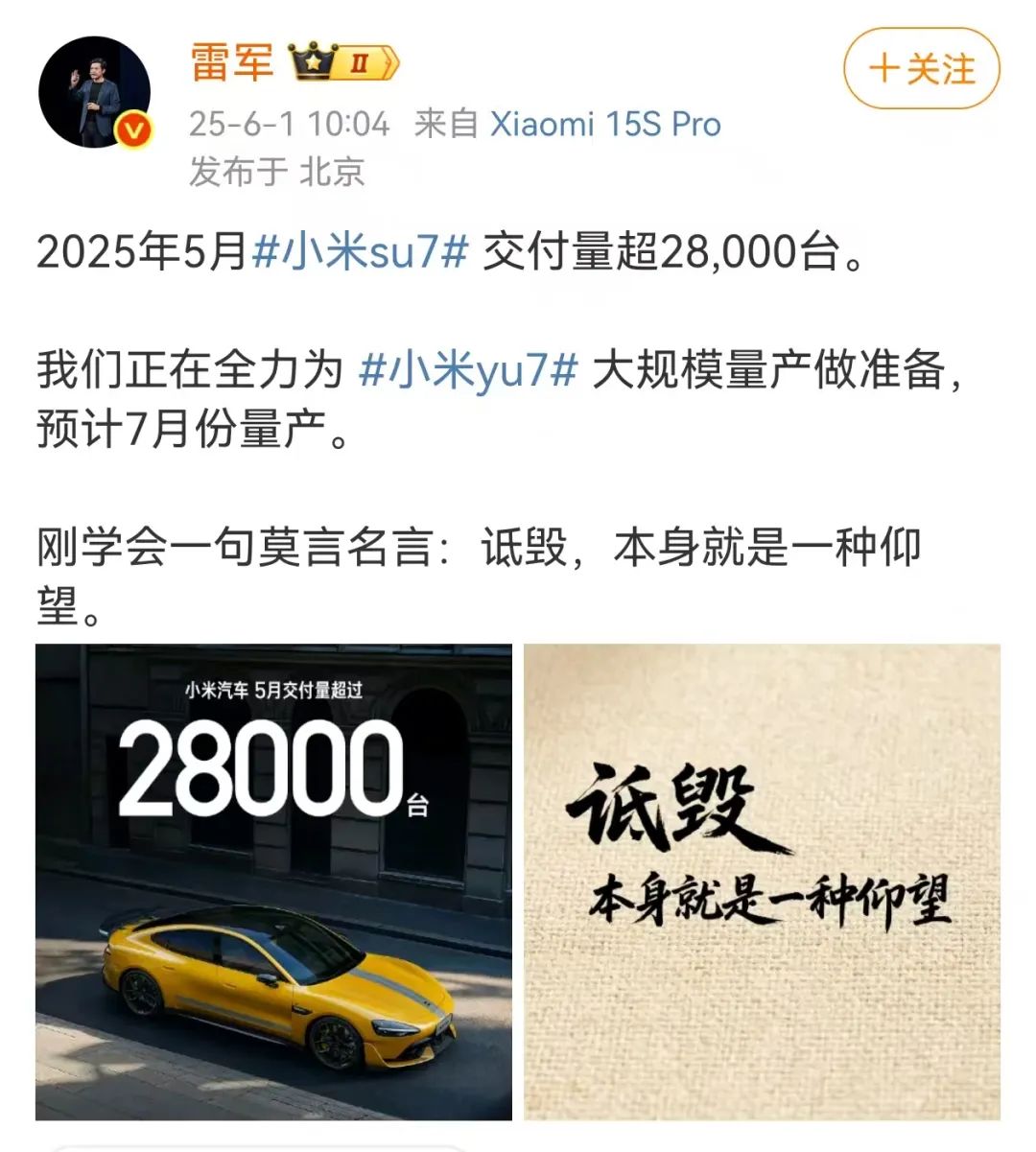The image size is (1036, 1152).
Task: Open the #小米su7# hashtag
Action: click(x=360, y=252)
